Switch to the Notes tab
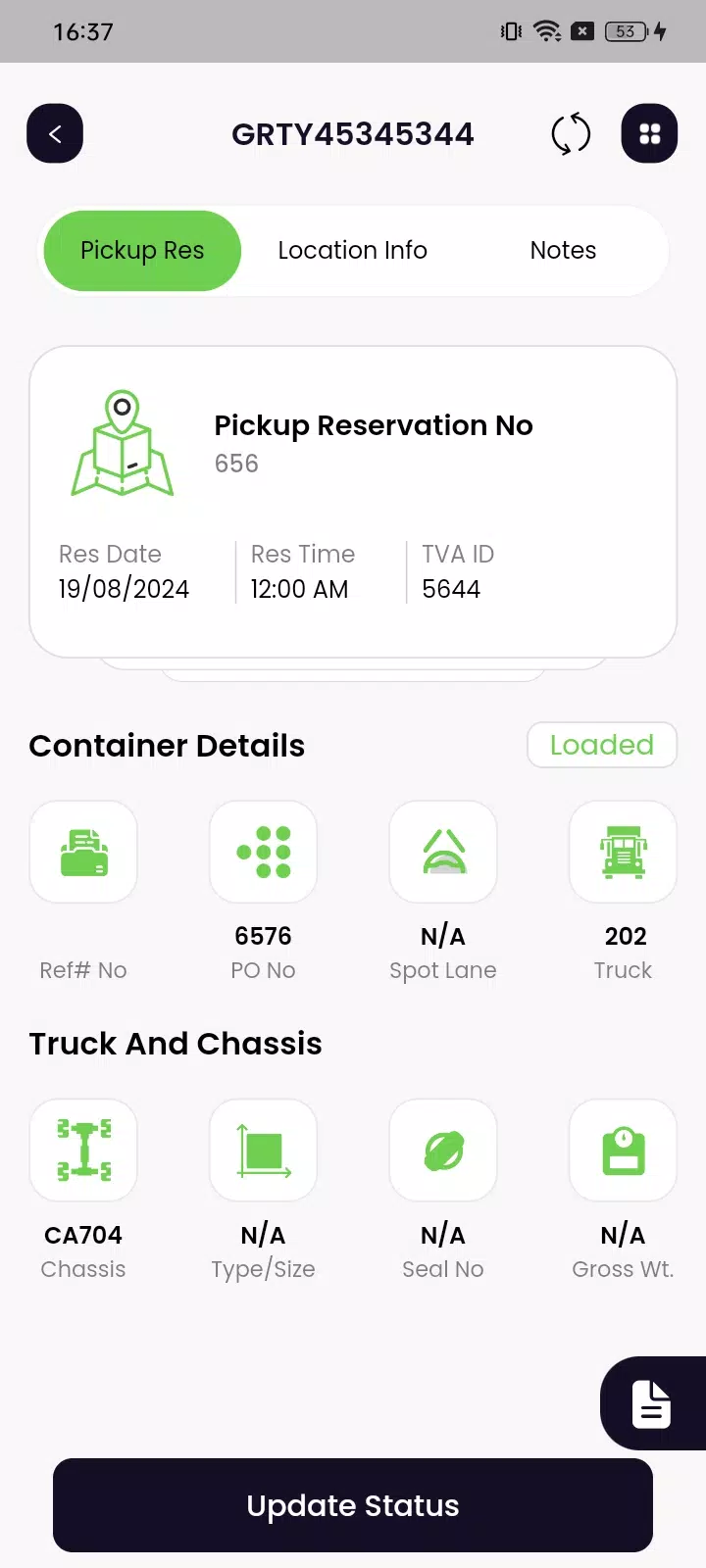 point(563,251)
